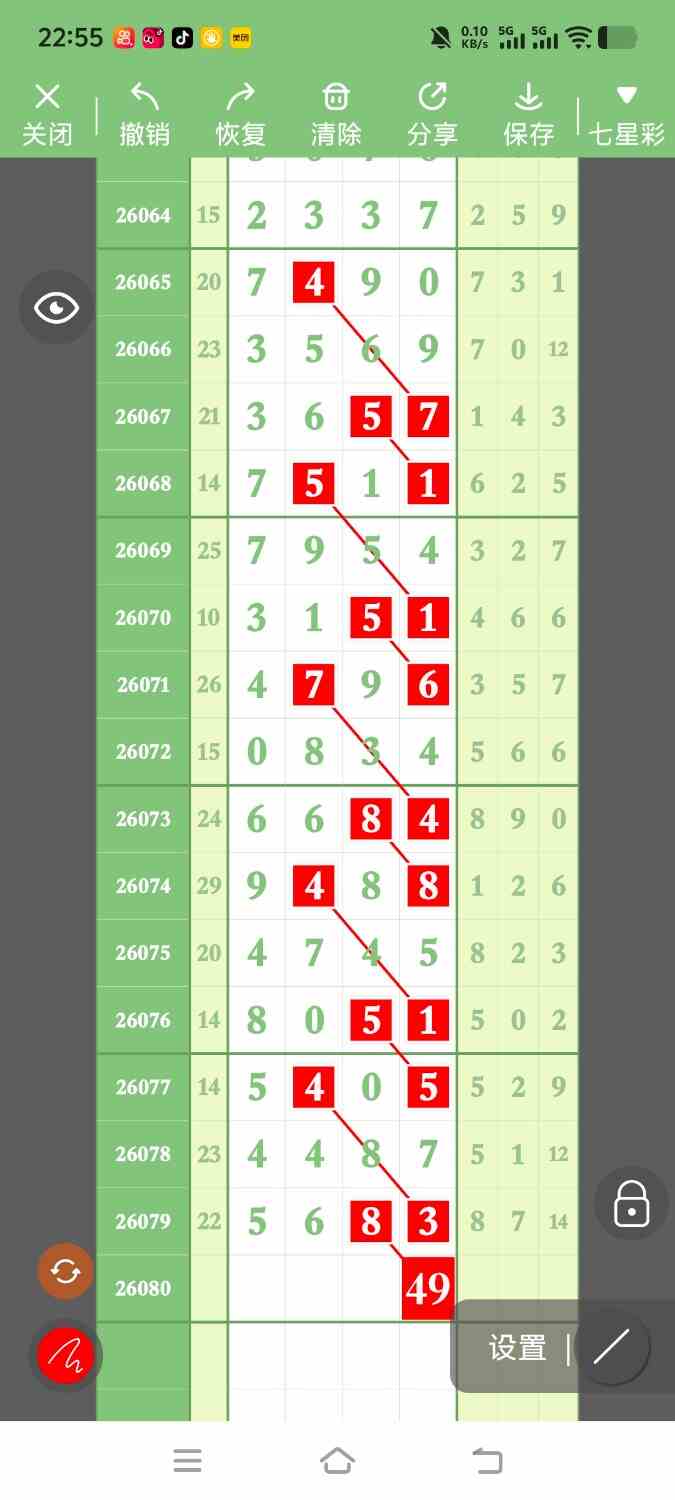Go to the system home screen
675x1500 pixels.
click(x=337, y=1461)
